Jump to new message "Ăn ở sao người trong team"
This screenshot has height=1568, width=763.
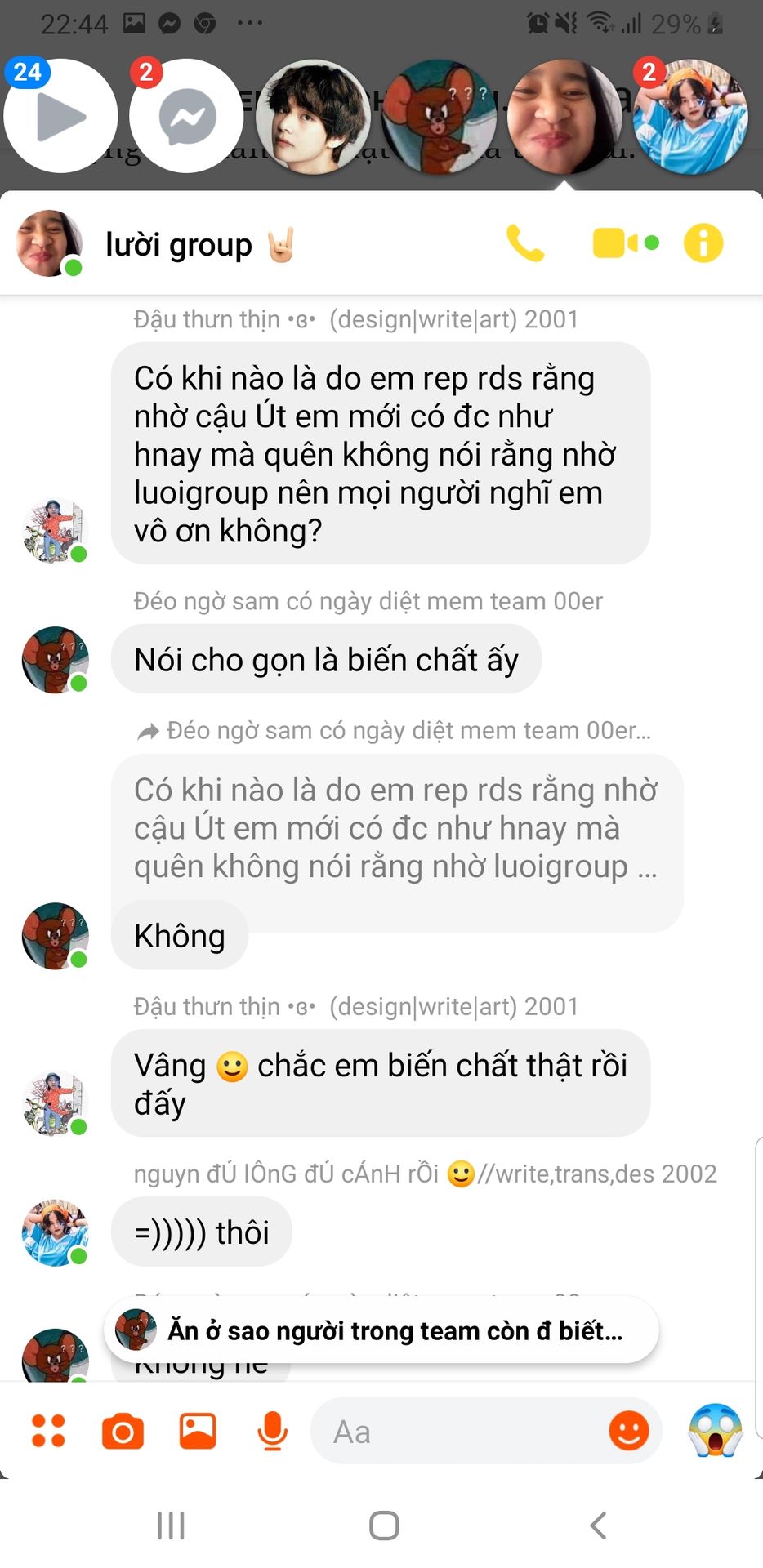point(381,1330)
